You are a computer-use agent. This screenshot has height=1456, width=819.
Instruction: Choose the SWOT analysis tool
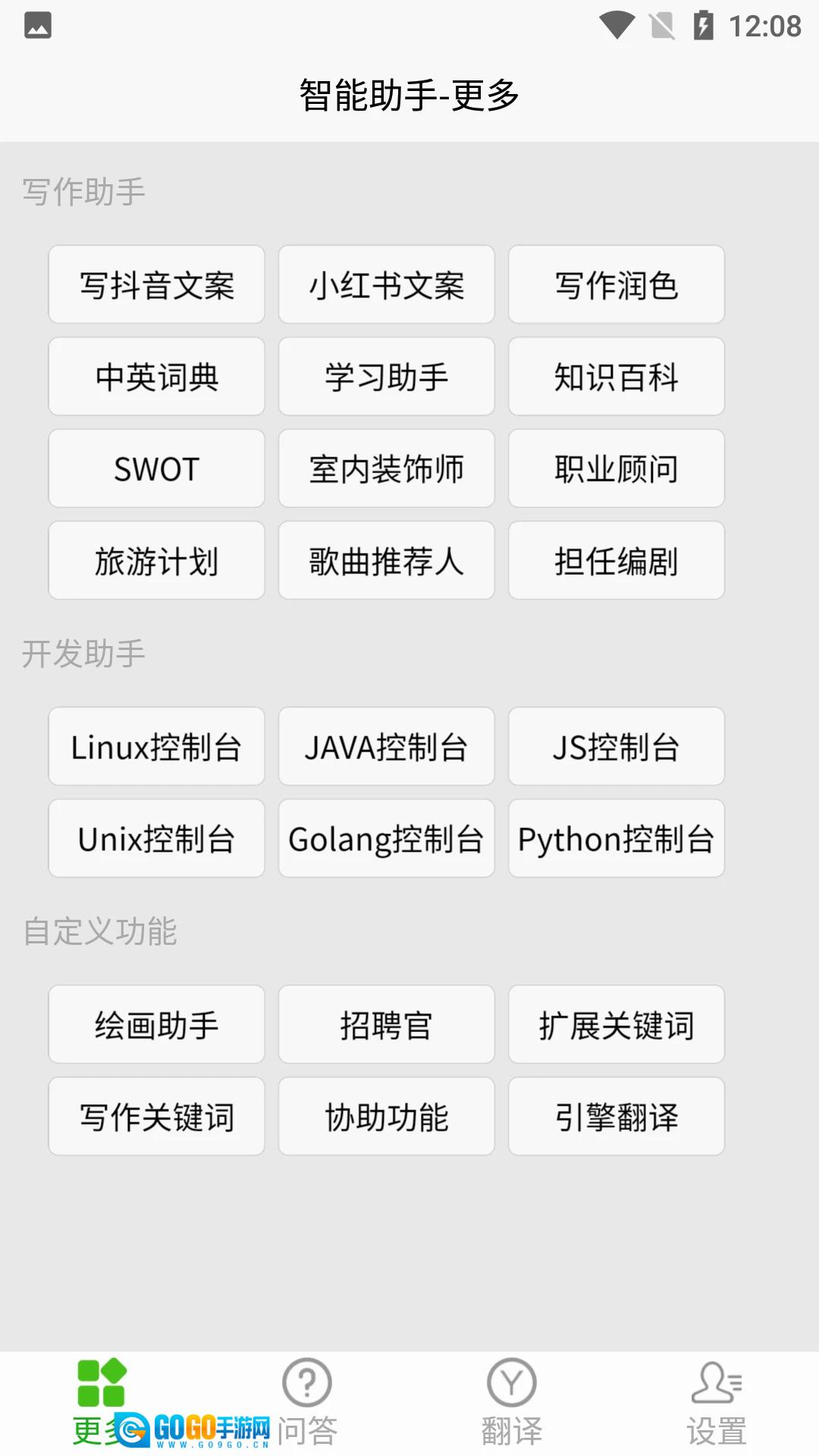[156, 469]
